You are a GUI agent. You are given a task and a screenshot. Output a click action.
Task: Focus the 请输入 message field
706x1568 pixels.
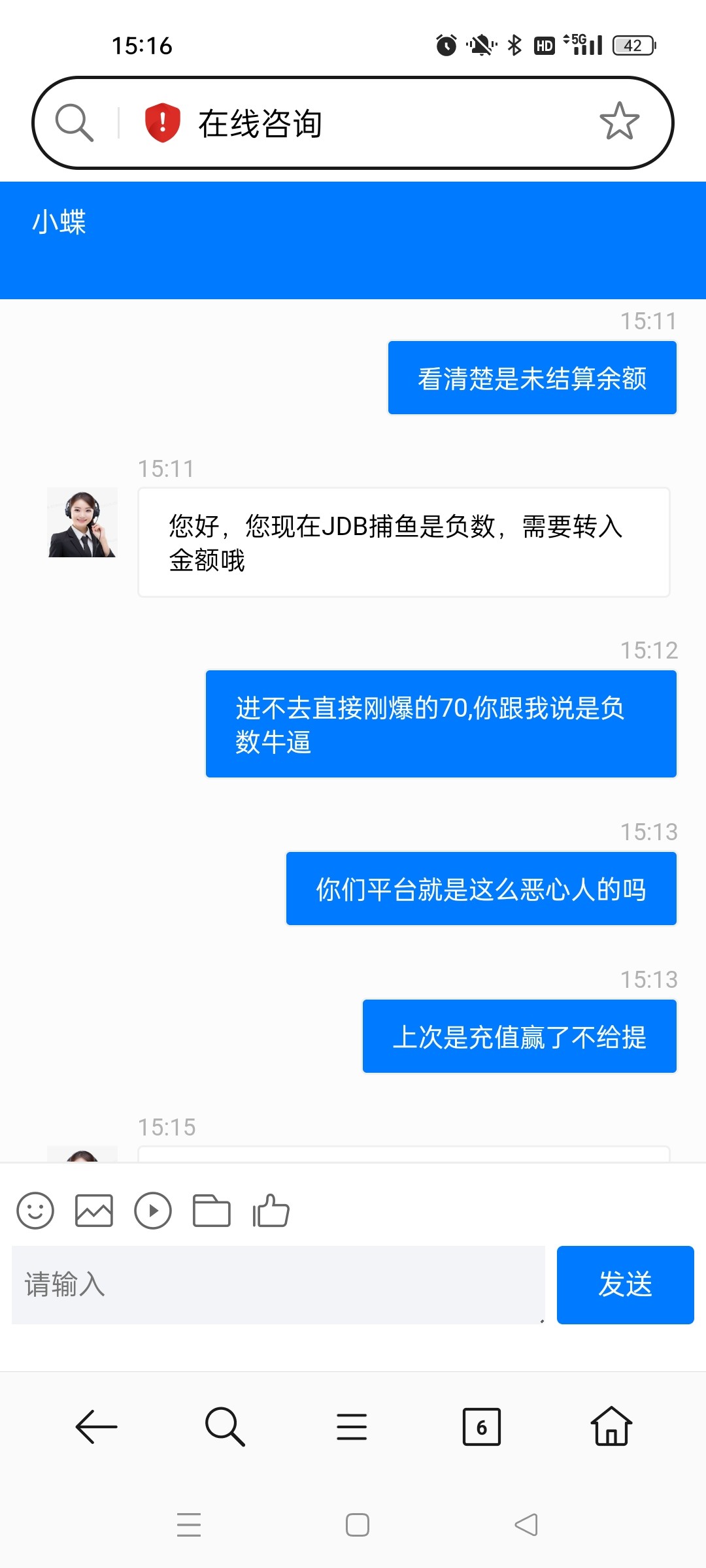pyautogui.click(x=278, y=1284)
